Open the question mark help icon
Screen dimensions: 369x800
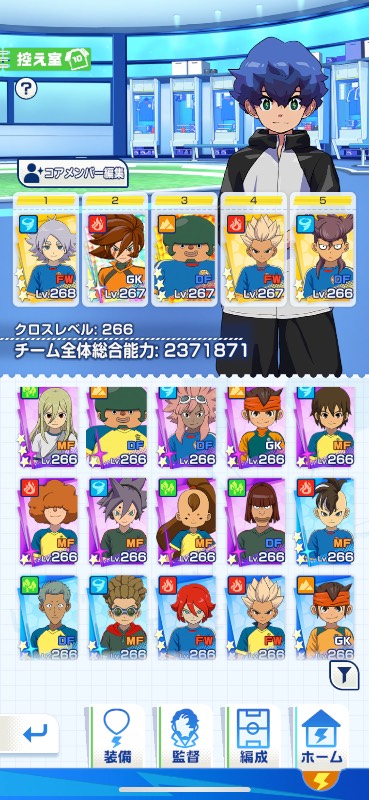pyautogui.click(x=26, y=89)
